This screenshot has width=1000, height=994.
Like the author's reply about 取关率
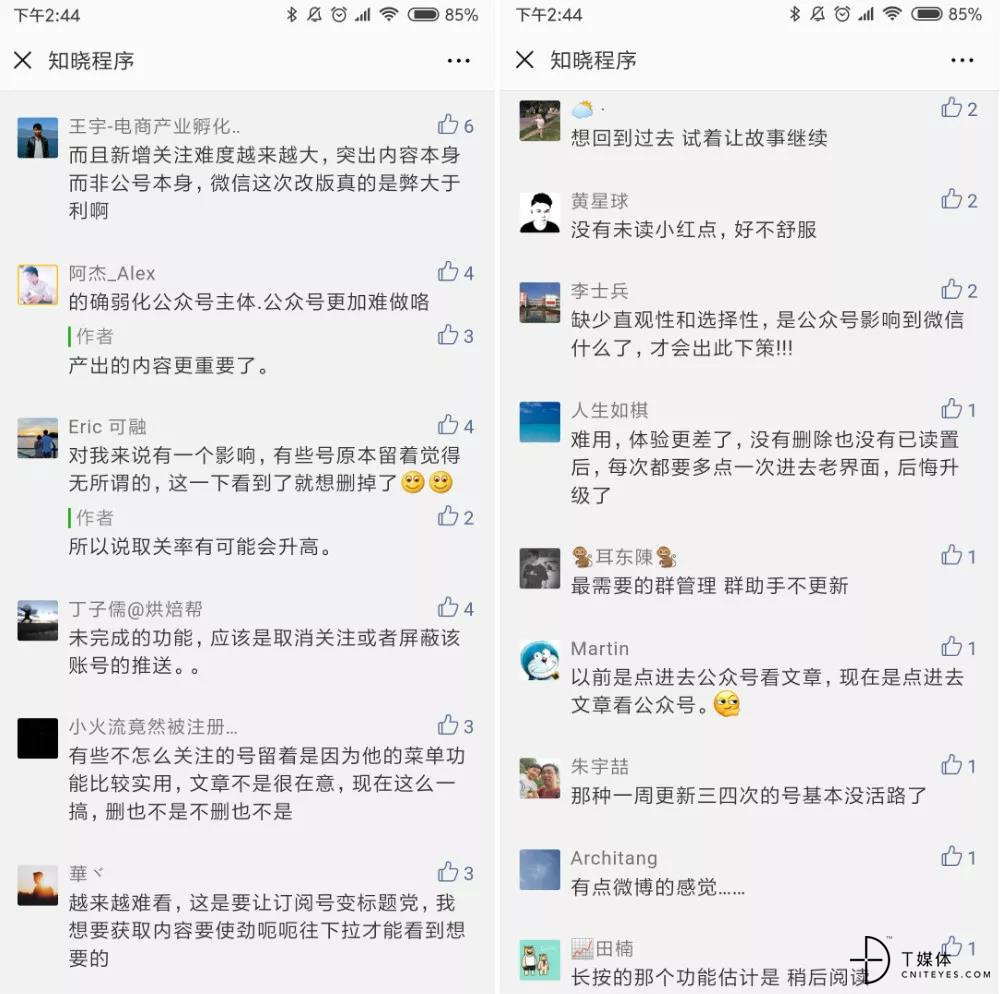click(x=448, y=516)
